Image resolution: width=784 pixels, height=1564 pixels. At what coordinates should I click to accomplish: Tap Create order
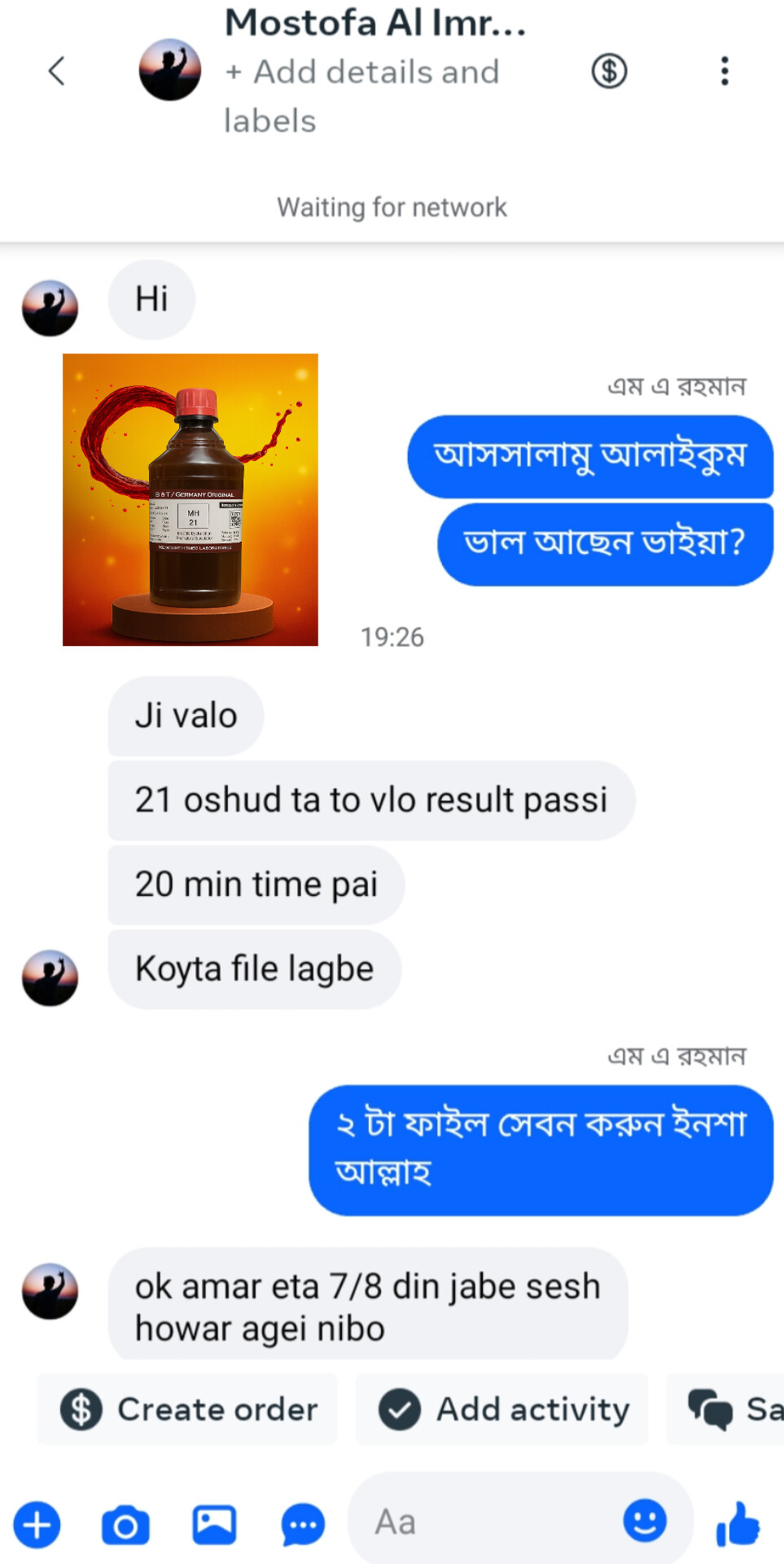188,1409
